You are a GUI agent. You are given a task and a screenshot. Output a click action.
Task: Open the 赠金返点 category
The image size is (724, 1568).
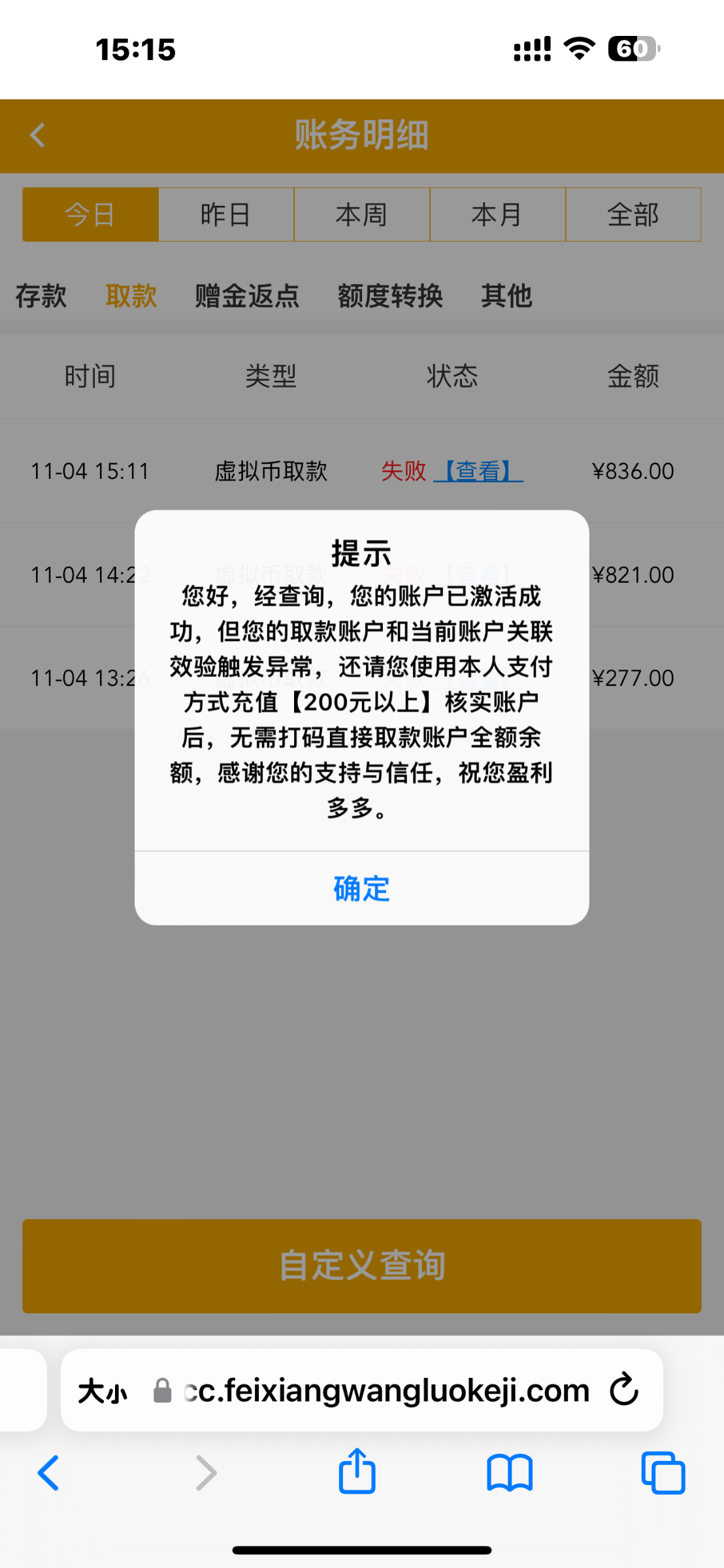click(x=247, y=296)
